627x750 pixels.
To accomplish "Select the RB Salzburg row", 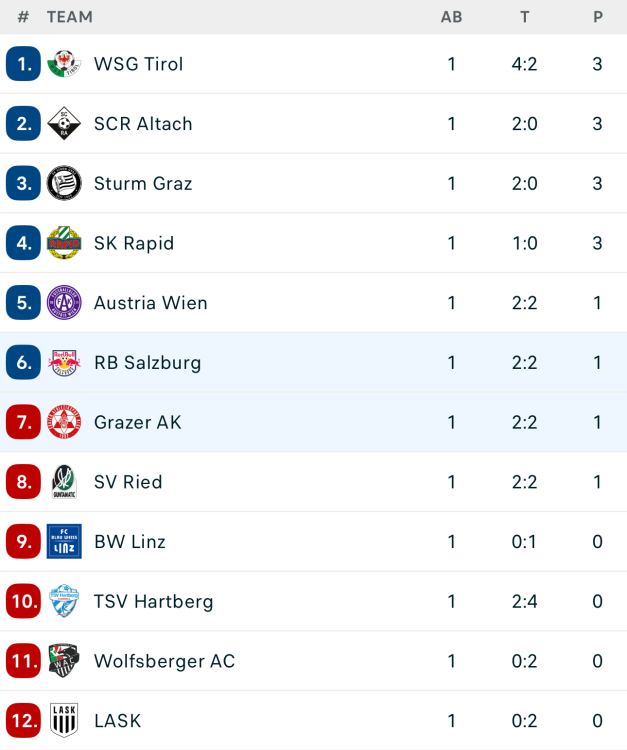I will (x=147, y=363).
